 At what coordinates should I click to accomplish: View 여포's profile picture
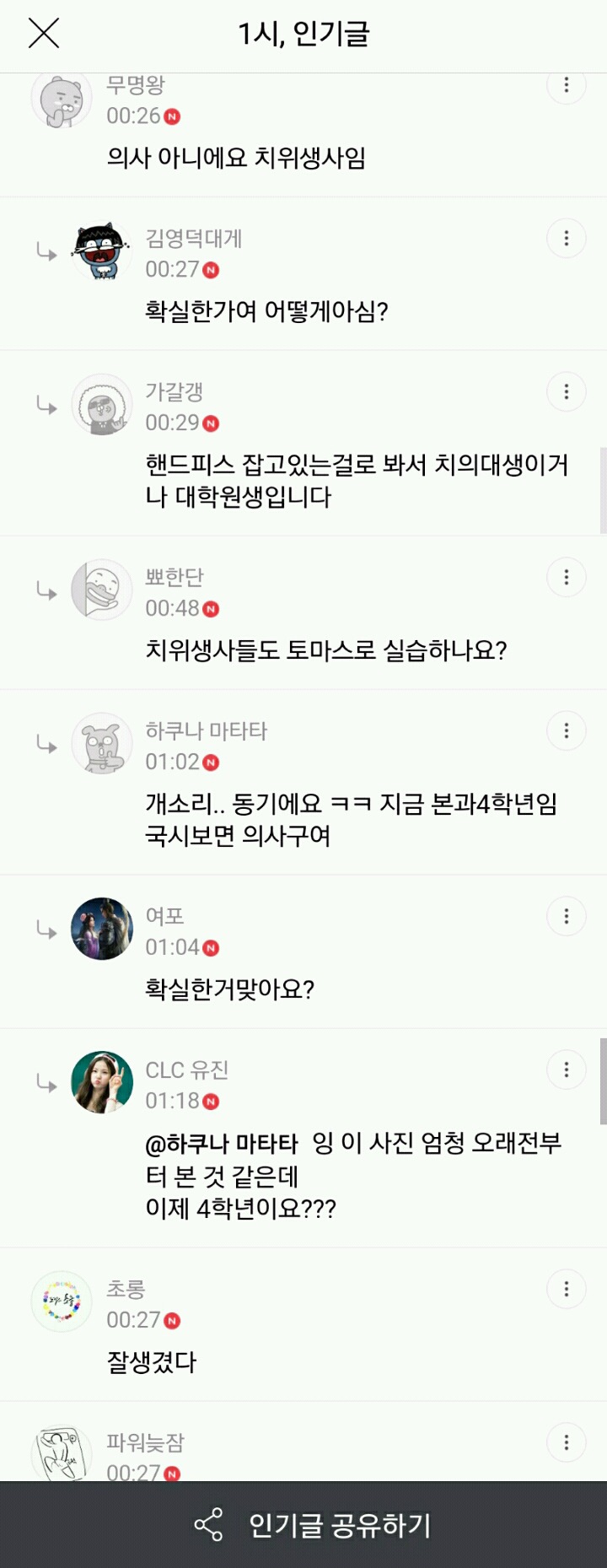[102, 929]
